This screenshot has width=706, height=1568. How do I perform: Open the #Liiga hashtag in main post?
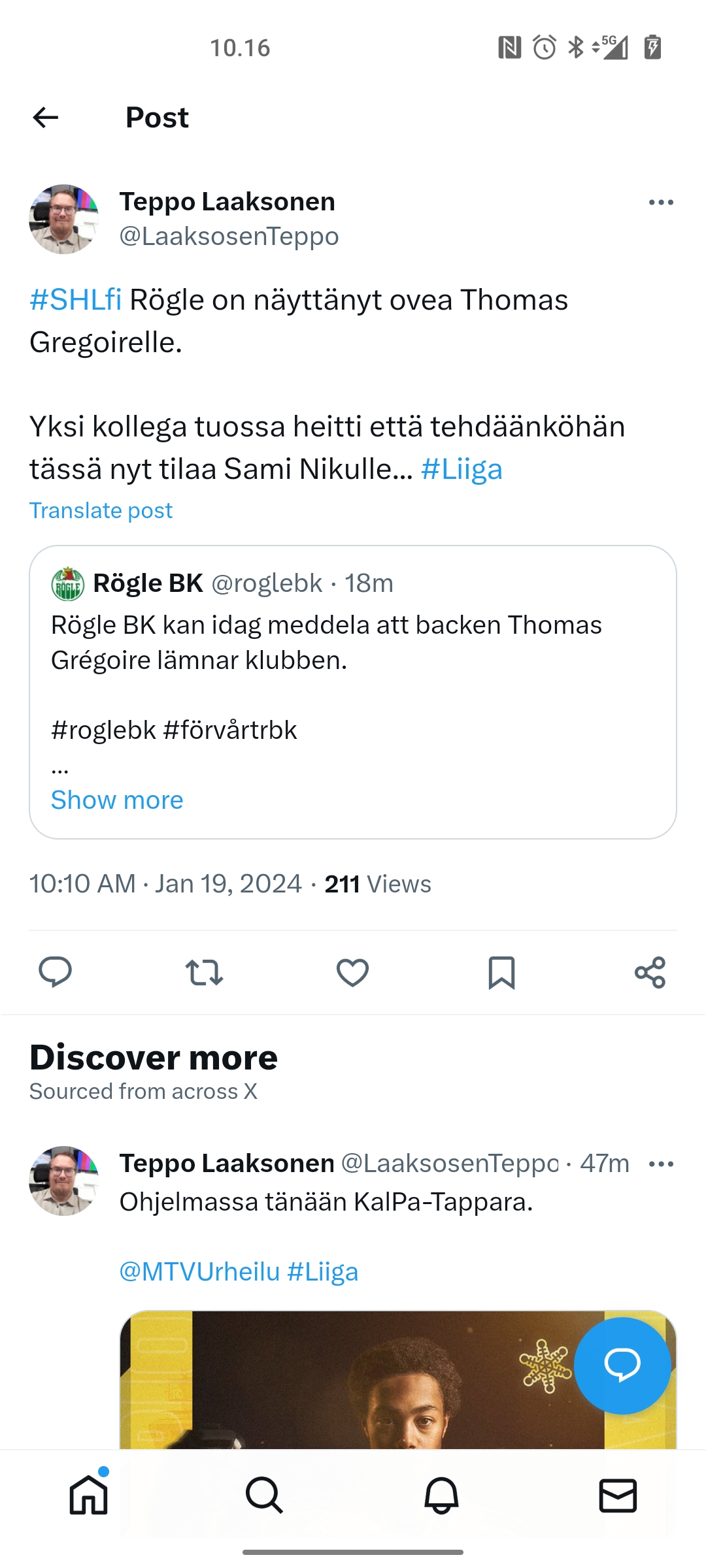(x=462, y=469)
